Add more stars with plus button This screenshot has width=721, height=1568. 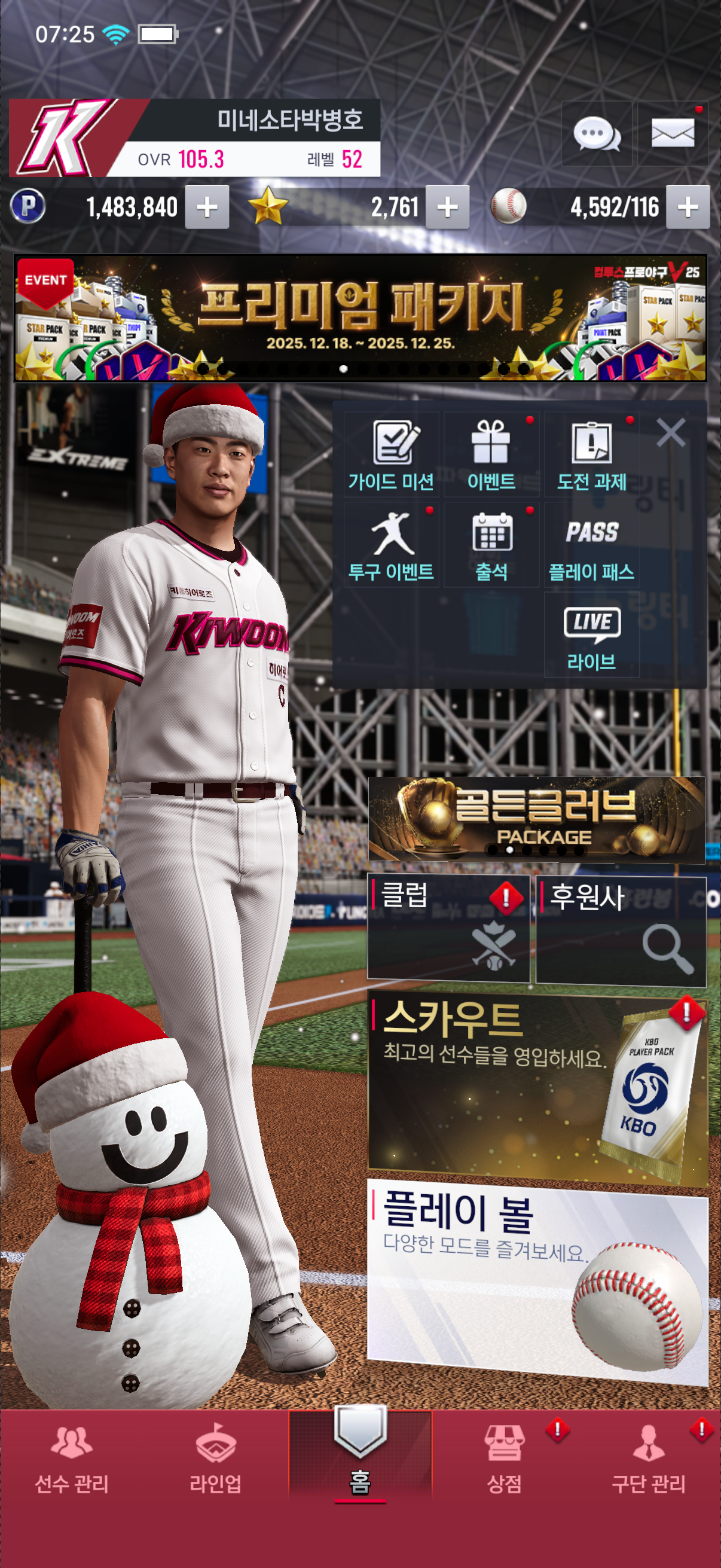coord(447,208)
